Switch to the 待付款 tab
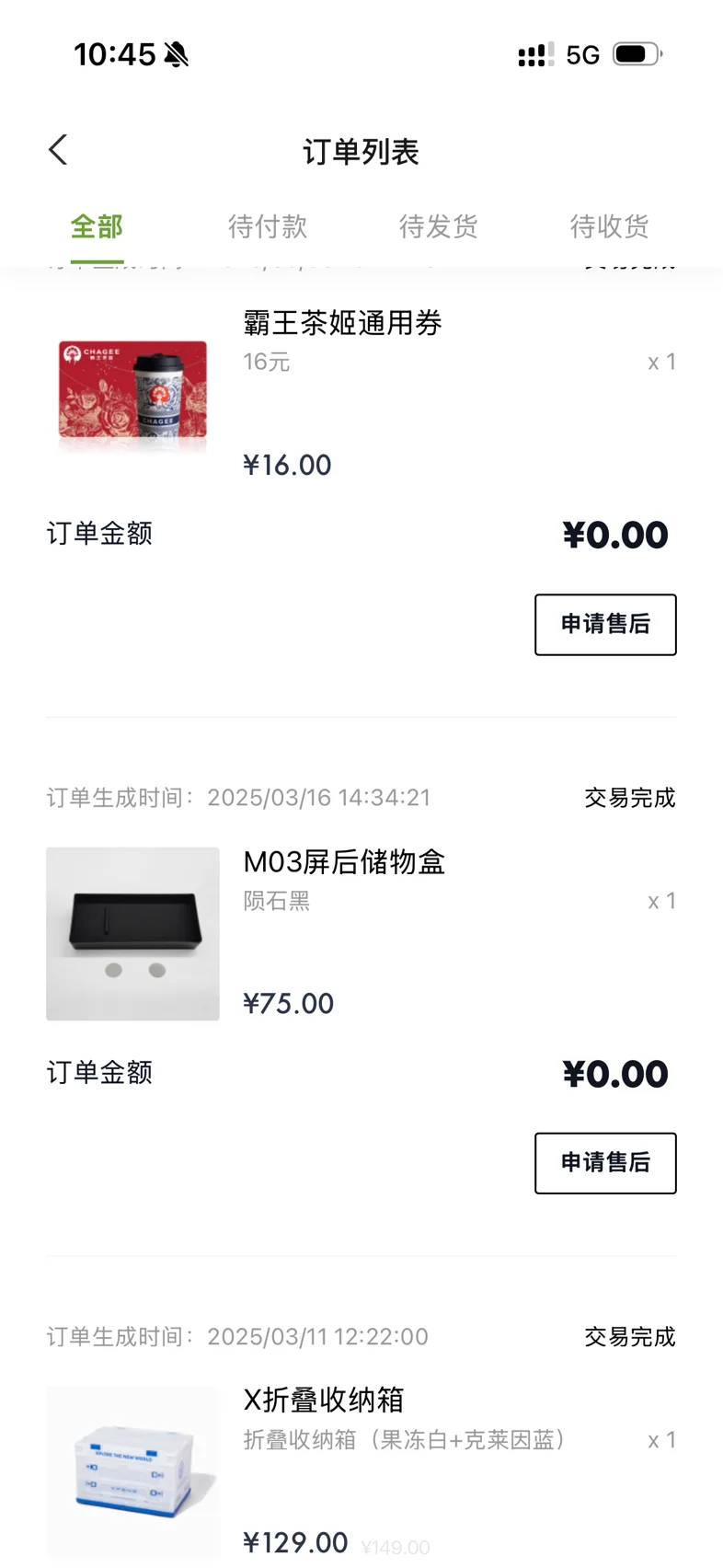The height and width of the screenshot is (1568, 723). [x=268, y=226]
